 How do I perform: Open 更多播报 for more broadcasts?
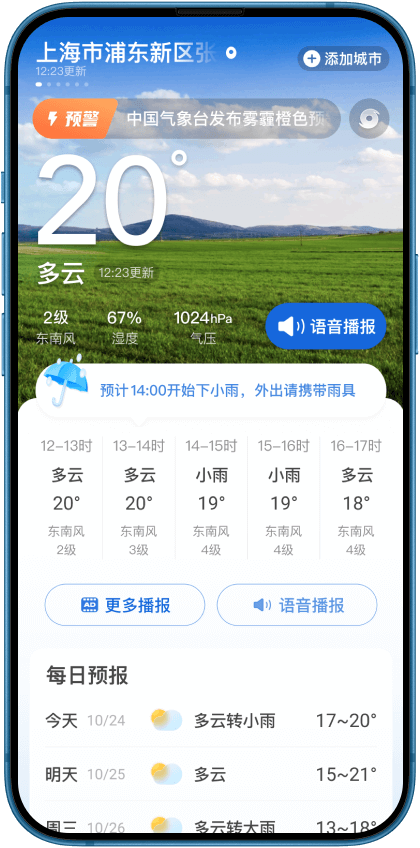pos(125,605)
